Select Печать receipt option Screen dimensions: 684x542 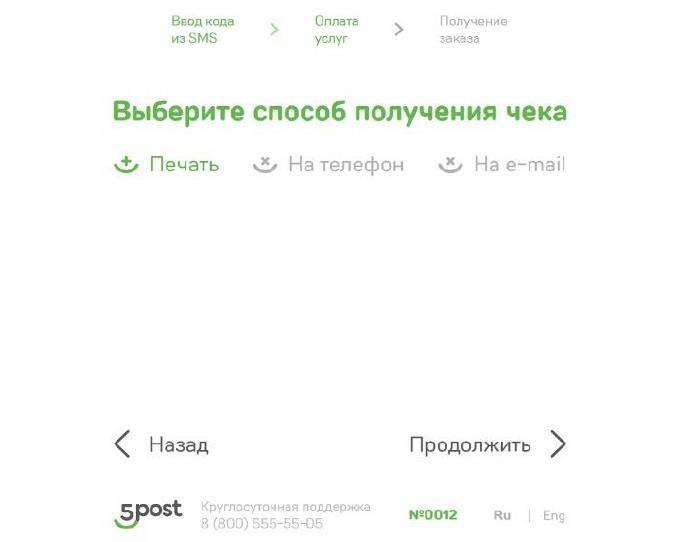click(167, 165)
